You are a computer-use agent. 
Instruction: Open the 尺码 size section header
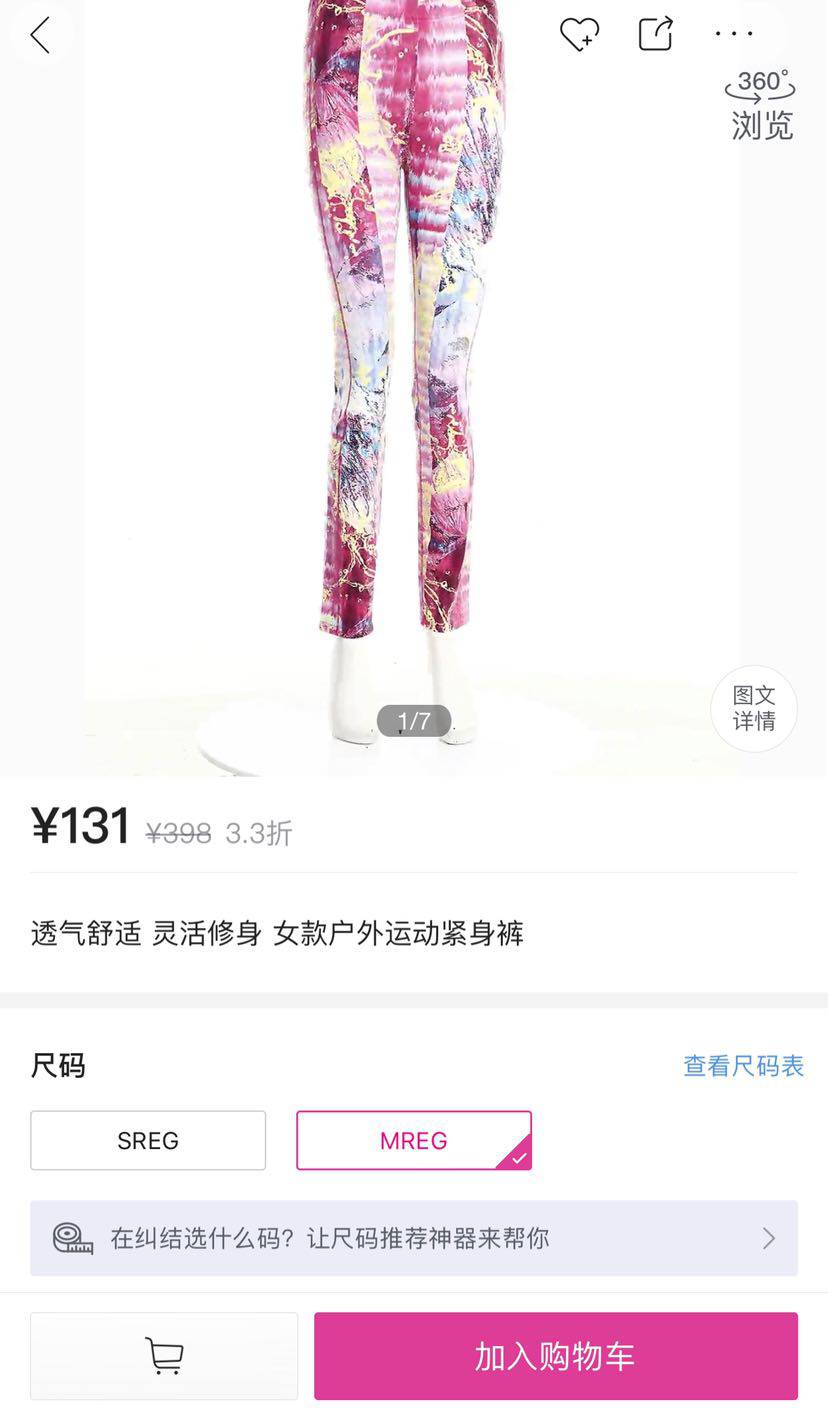point(58,1065)
